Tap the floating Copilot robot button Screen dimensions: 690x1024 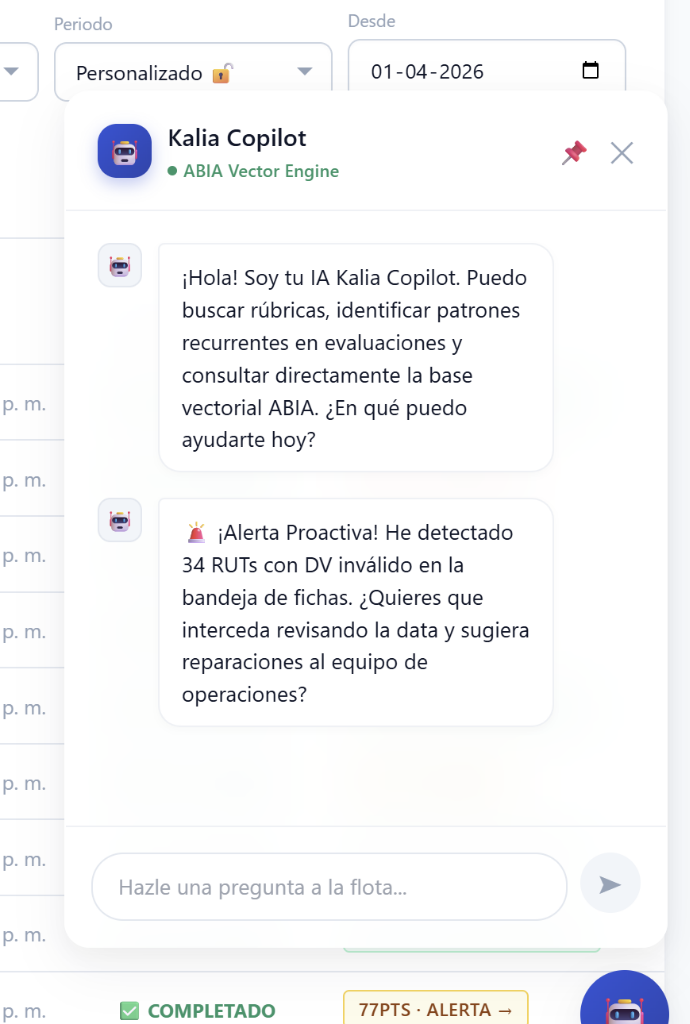pyautogui.click(x=625, y=1003)
